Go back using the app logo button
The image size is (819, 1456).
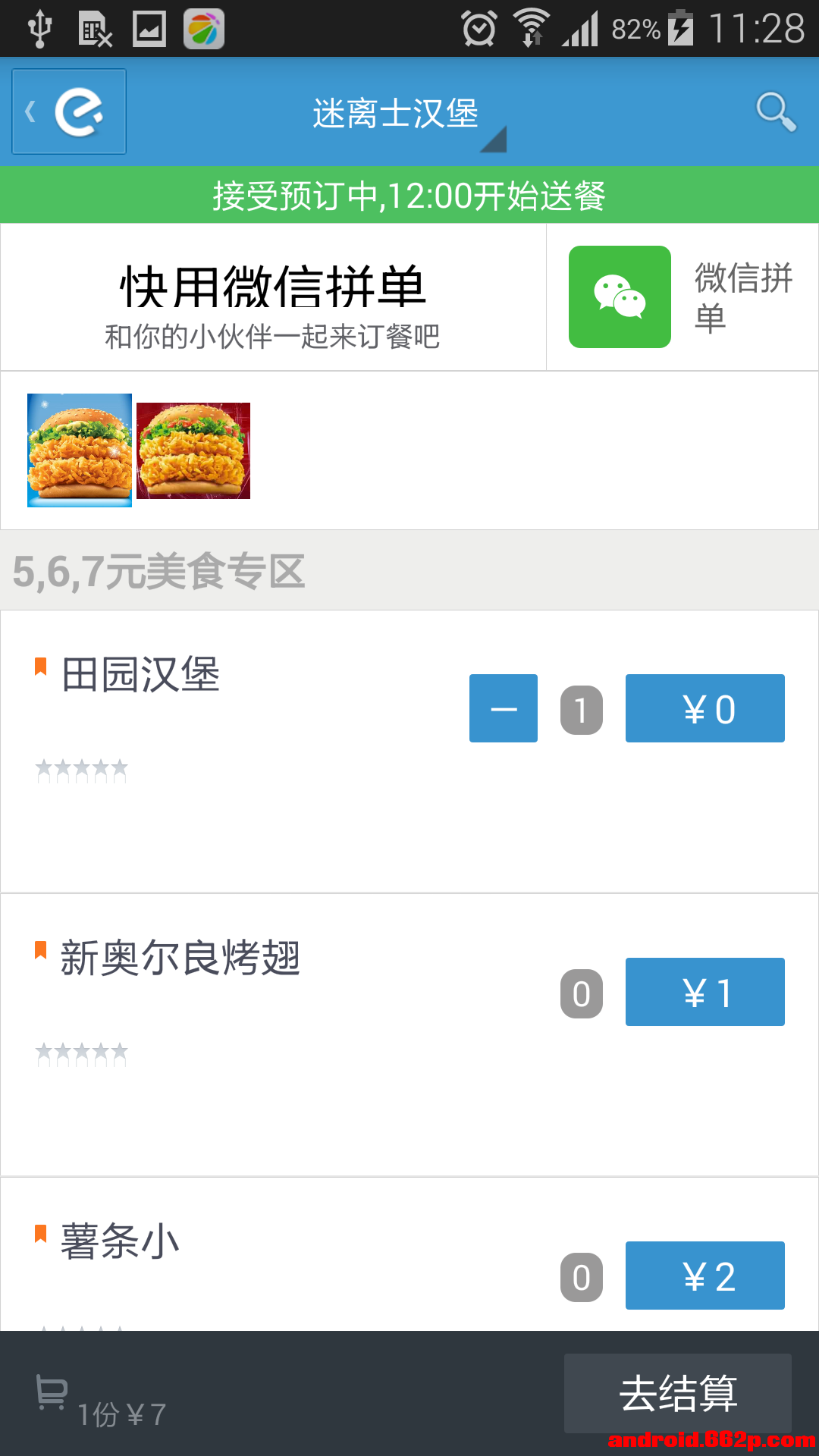[x=69, y=111]
